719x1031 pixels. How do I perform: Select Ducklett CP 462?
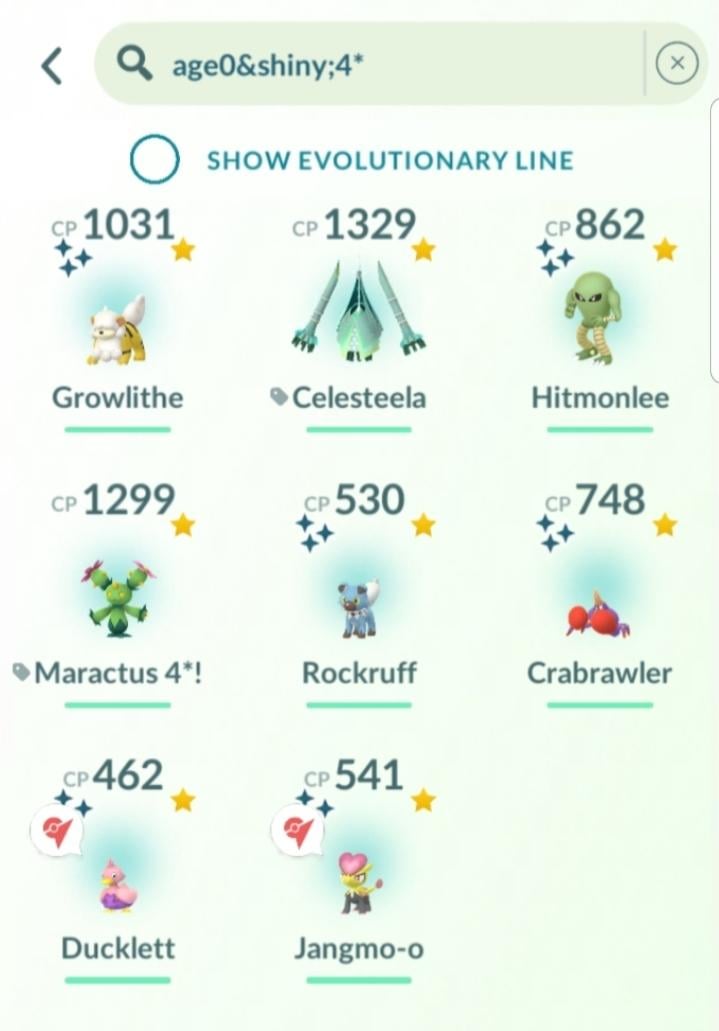[x=117, y=880]
